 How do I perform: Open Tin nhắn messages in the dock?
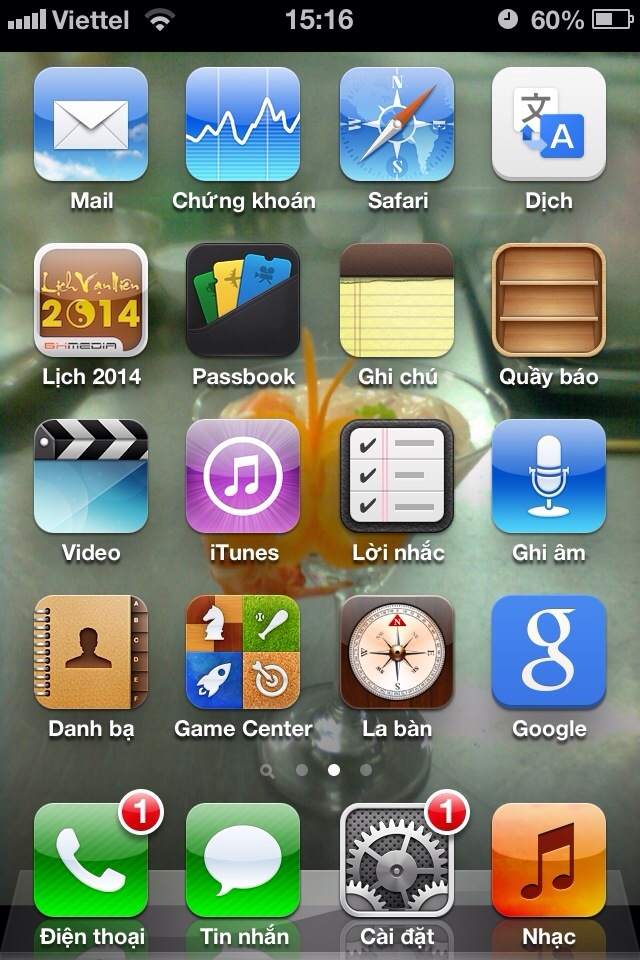point(243,860)
